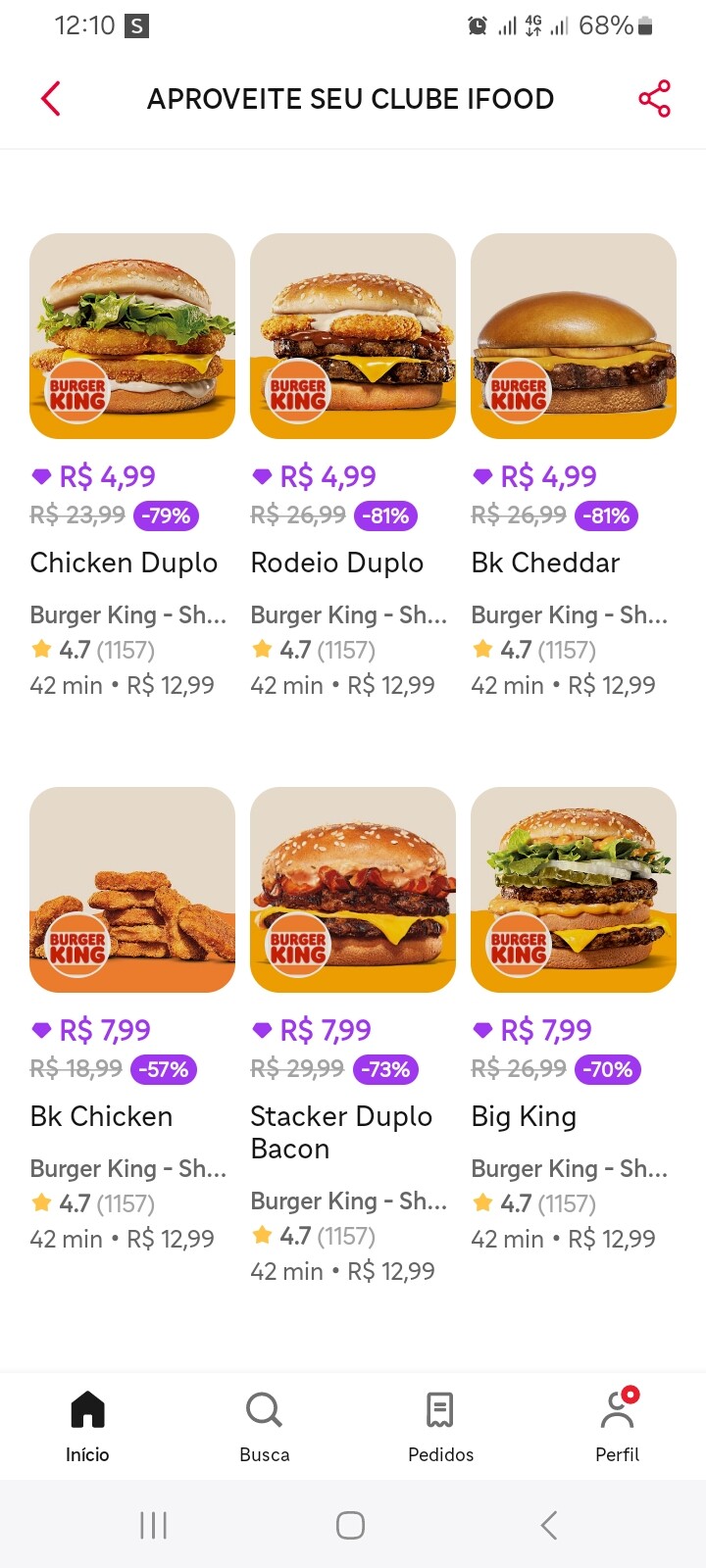Go back using the red arrow
Image resolution: width=706 pixels, height=1568 pixels.
pos(51,99)
